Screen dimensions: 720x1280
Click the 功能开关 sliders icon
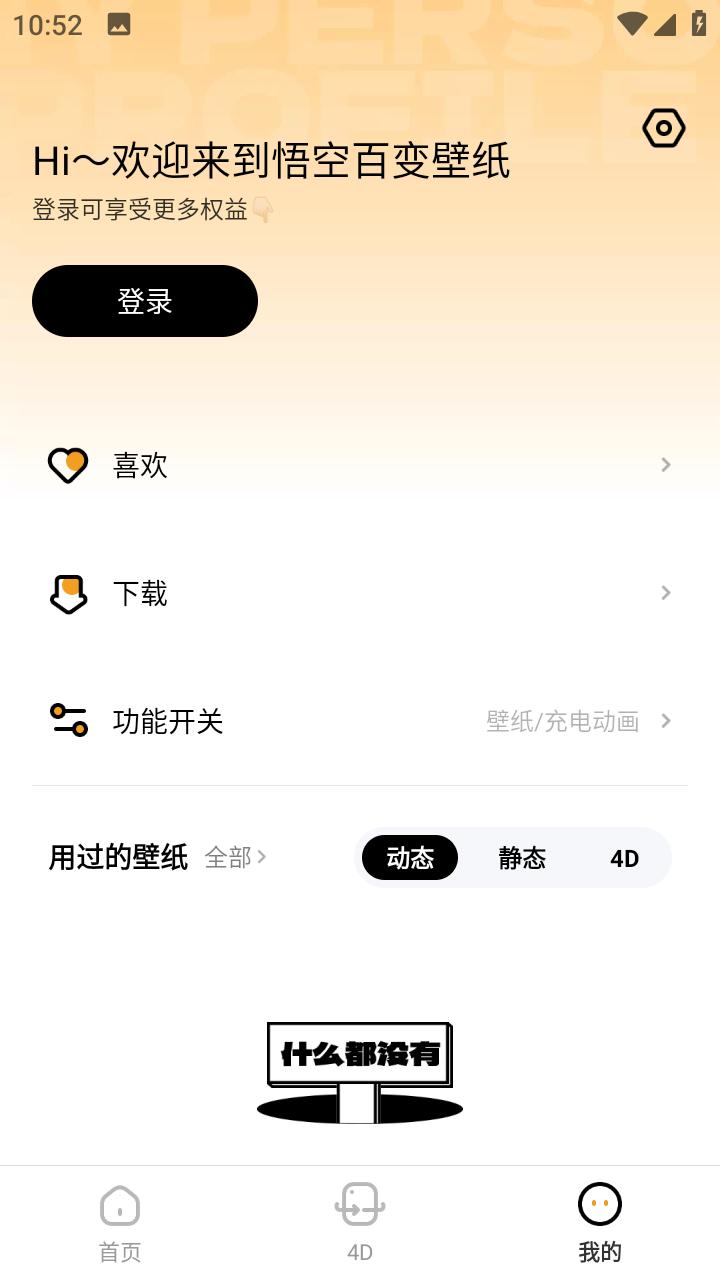[x=66, y=721]
